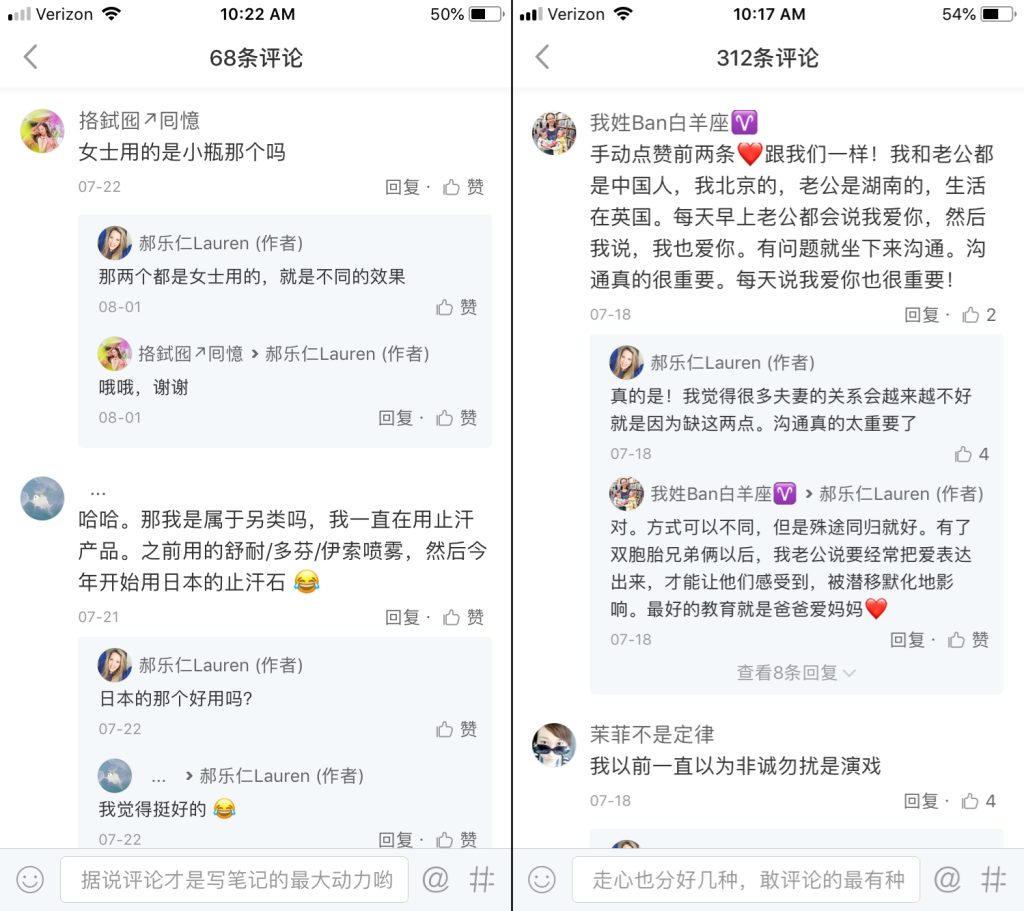Reply to 我姓Ban白羊座's top comment

click(x=922, y=315)
